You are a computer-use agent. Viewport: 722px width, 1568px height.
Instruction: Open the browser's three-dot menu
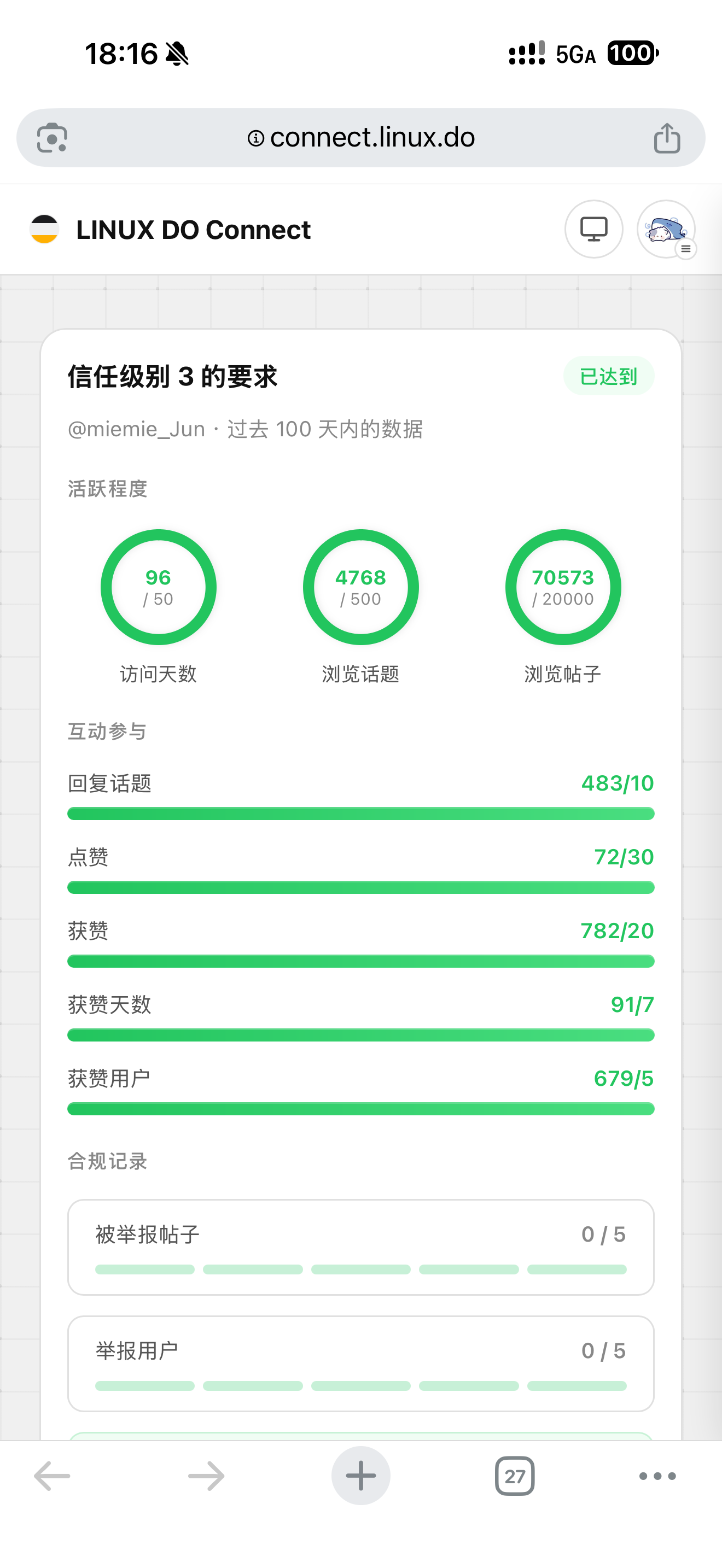pos(657,1476)
